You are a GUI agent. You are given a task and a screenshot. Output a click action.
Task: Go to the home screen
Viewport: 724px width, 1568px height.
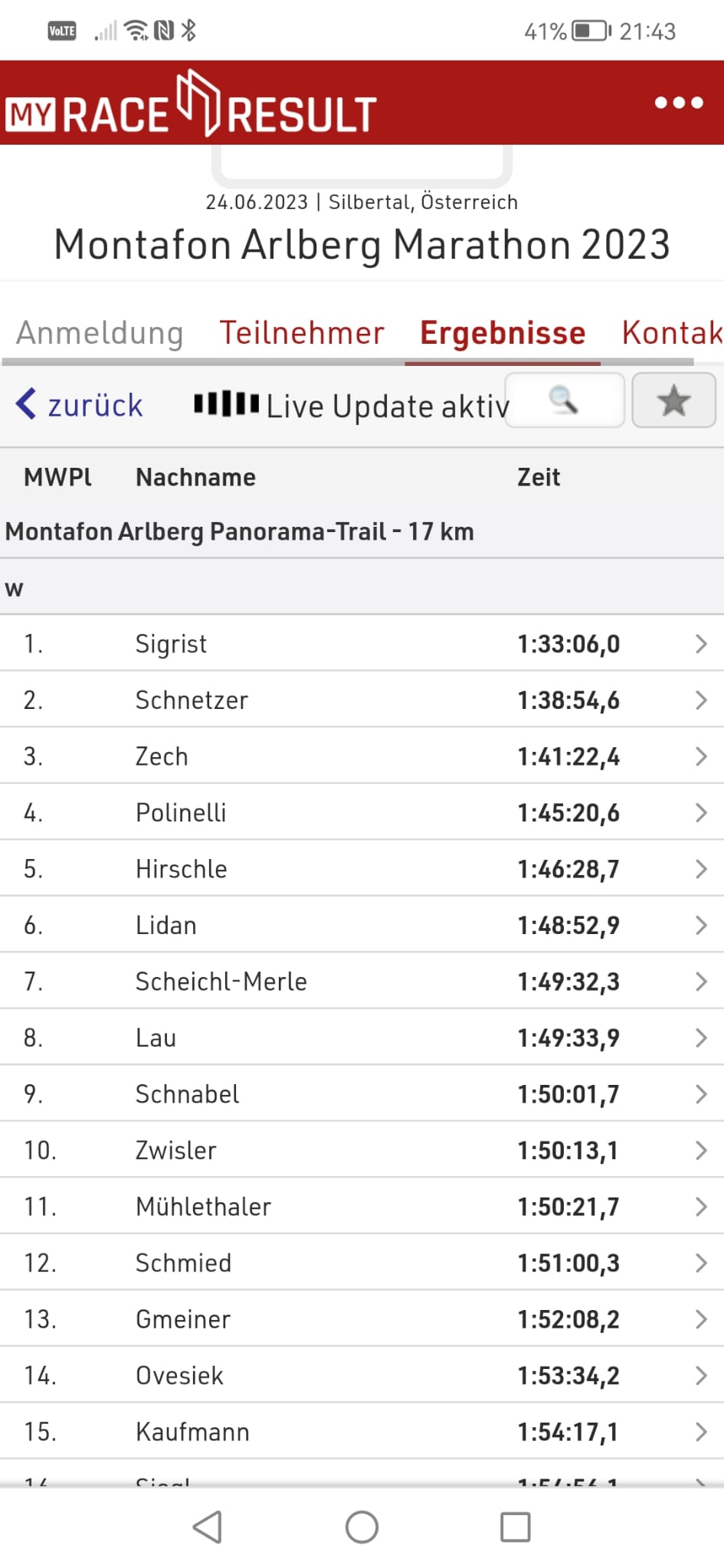pyautogui.click(x=362, y=1527)
